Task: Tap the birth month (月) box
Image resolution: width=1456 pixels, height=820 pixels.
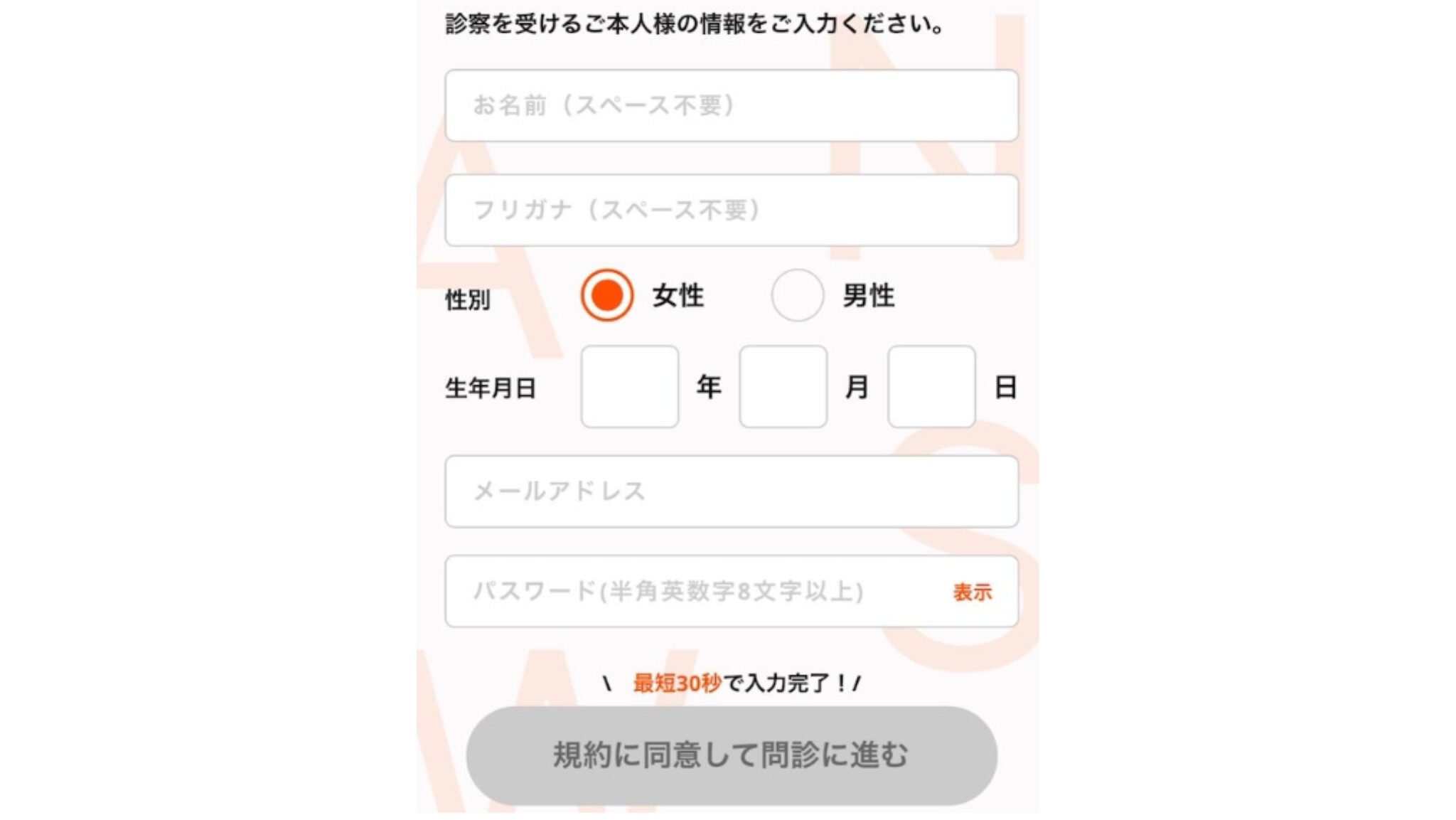Action: (783, 387)
